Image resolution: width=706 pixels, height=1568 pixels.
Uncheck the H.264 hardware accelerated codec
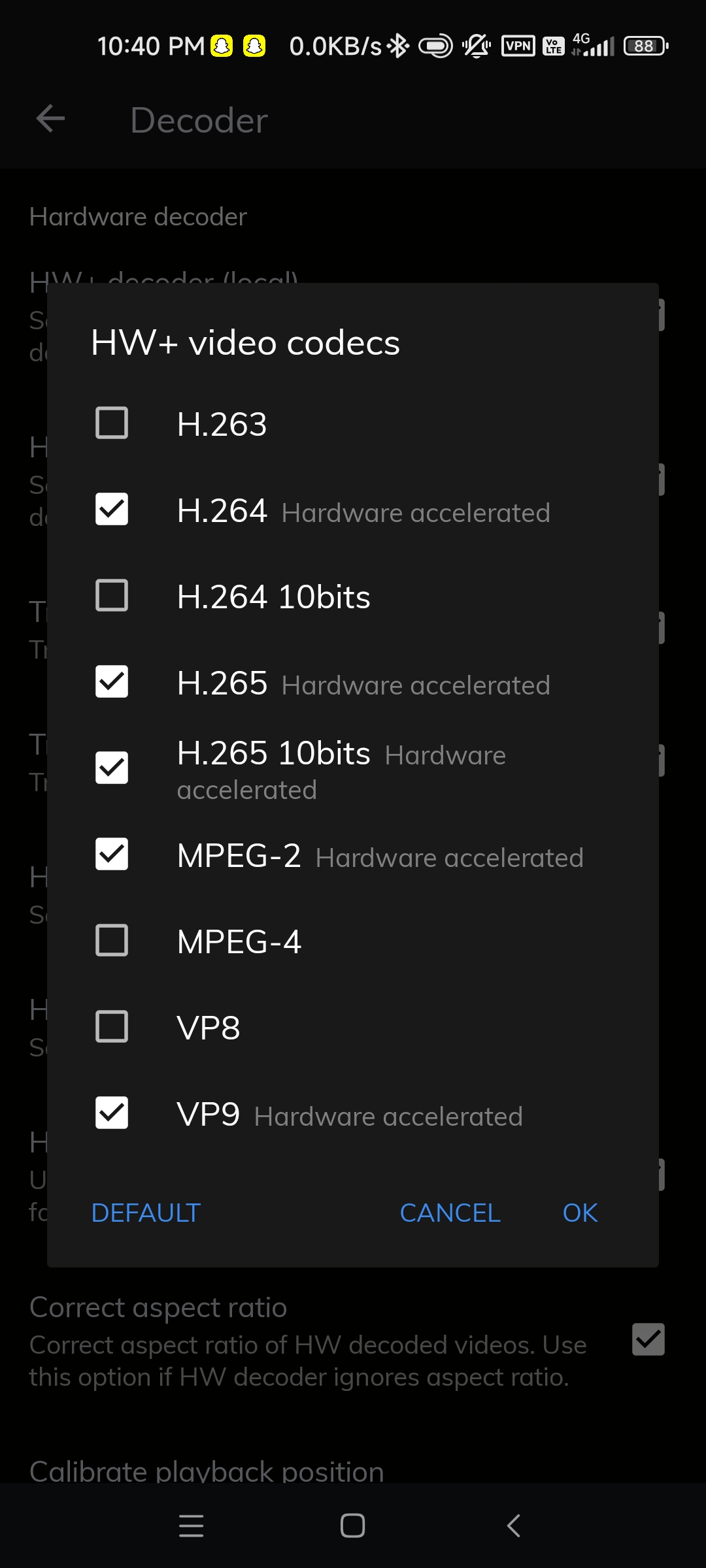point(112,509)
